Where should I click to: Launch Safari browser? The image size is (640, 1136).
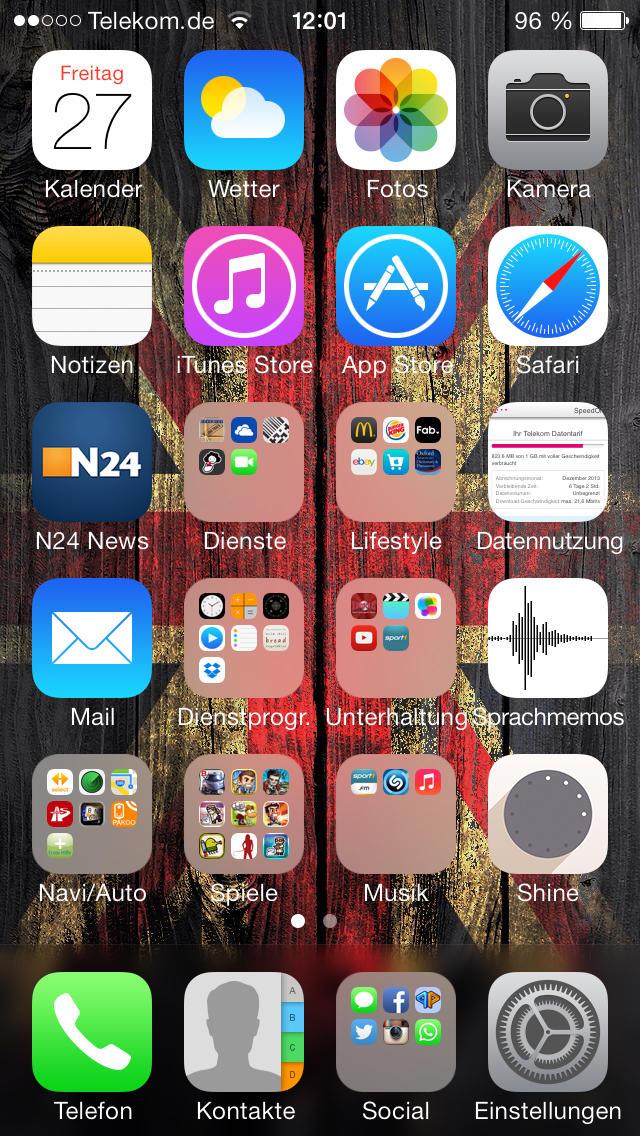tap(548, 286)
